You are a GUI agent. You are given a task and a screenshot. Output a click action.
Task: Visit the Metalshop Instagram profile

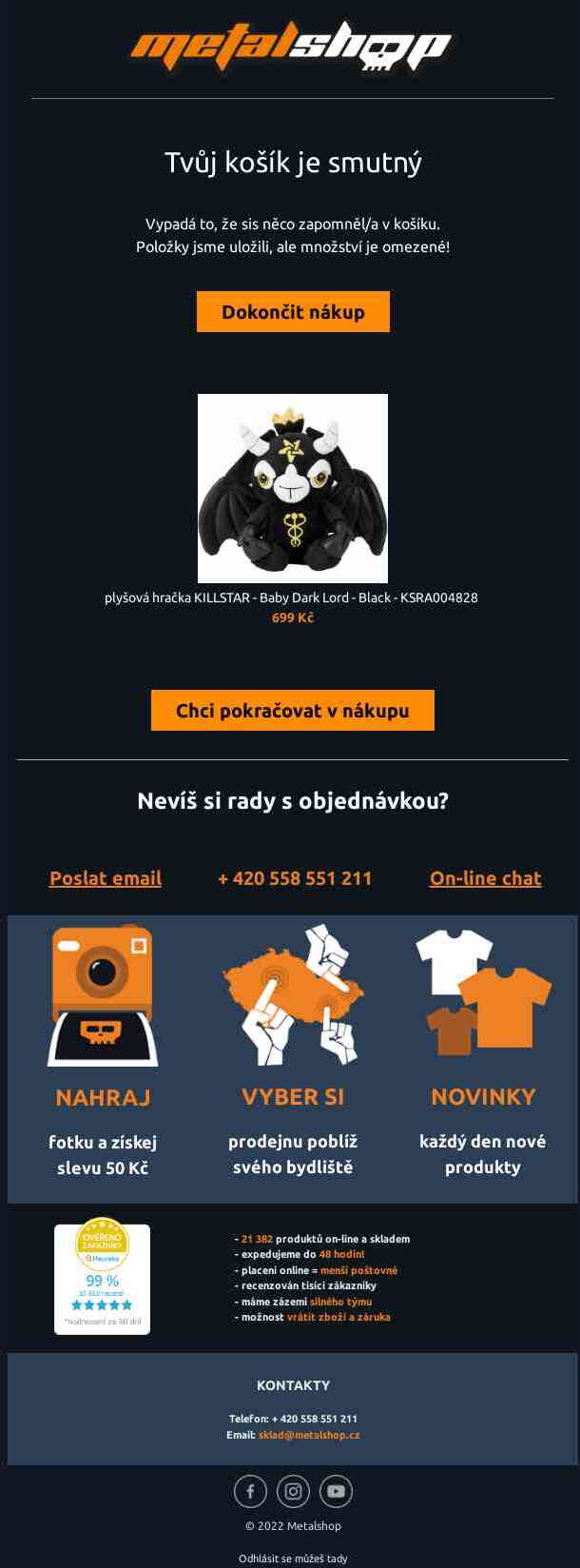tap(293, 1491)
